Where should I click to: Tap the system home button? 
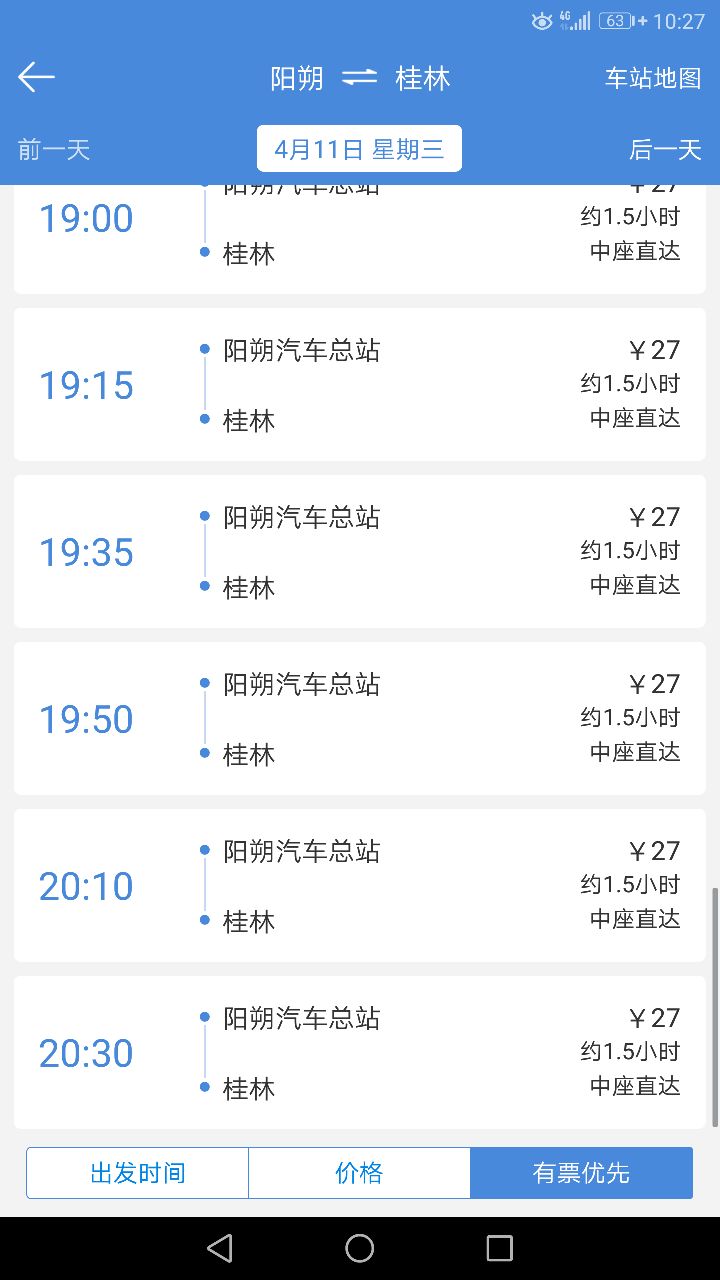[360, 1248]
